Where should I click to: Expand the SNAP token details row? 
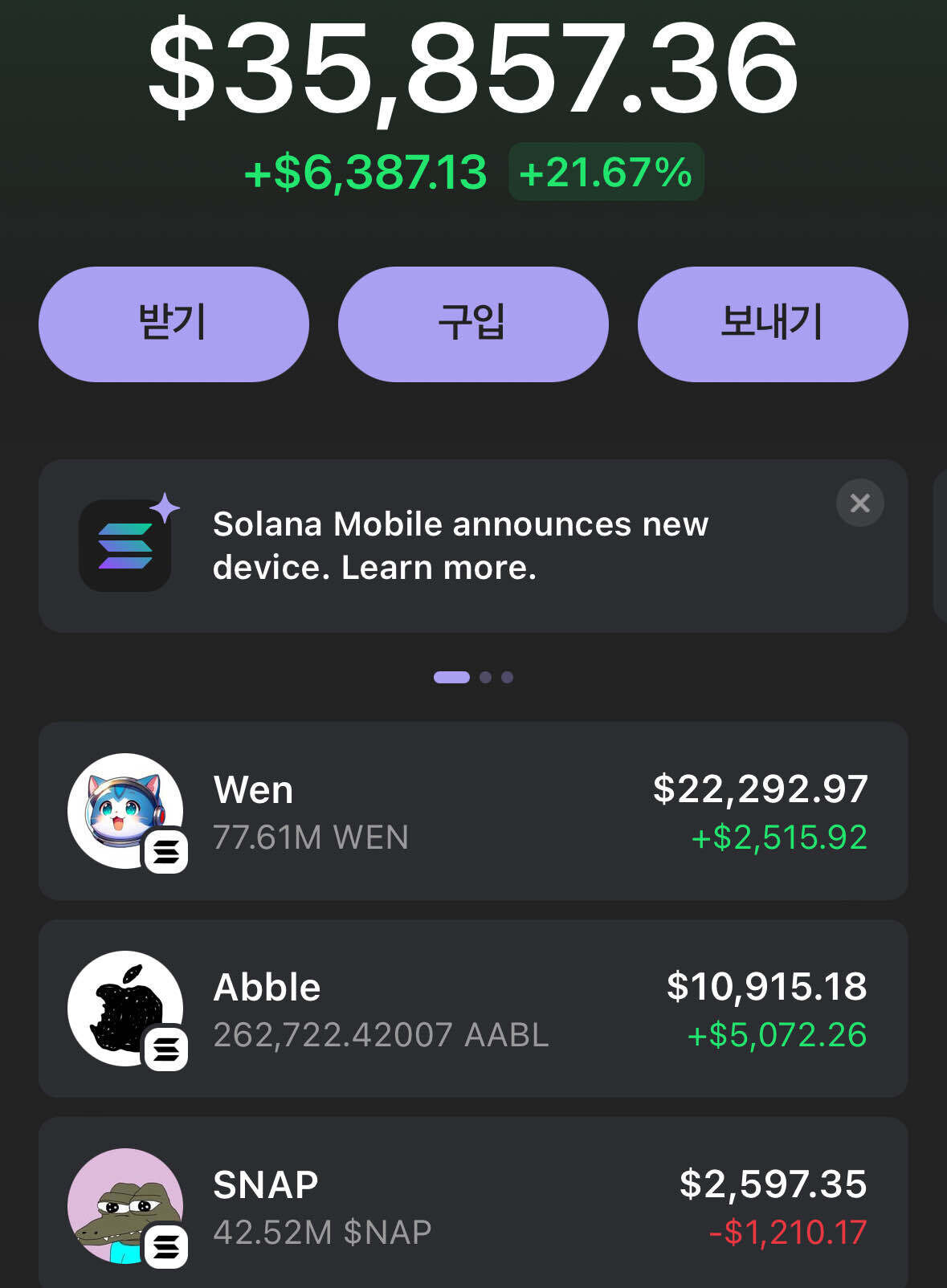coord(474,1204)
